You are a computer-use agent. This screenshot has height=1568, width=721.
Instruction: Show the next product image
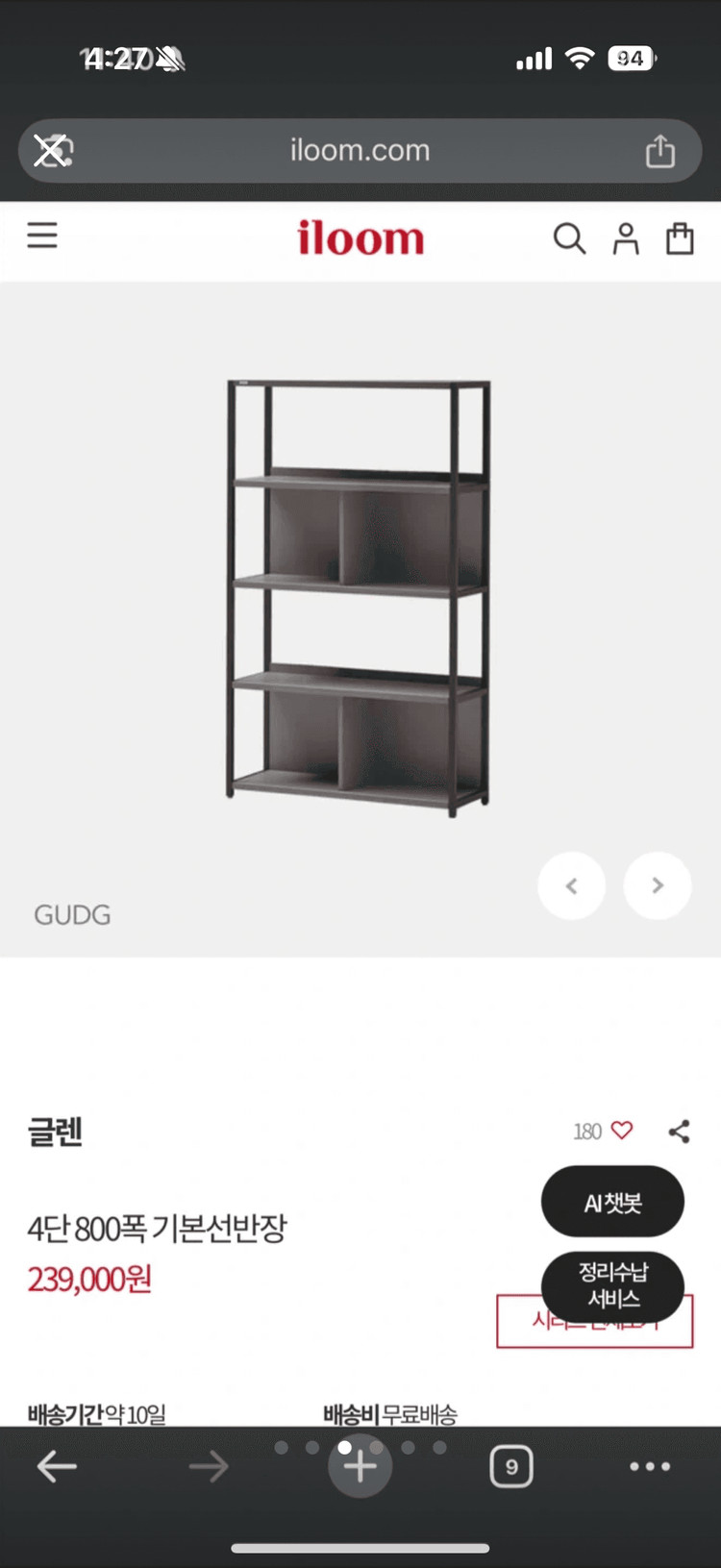coord(657,885)
